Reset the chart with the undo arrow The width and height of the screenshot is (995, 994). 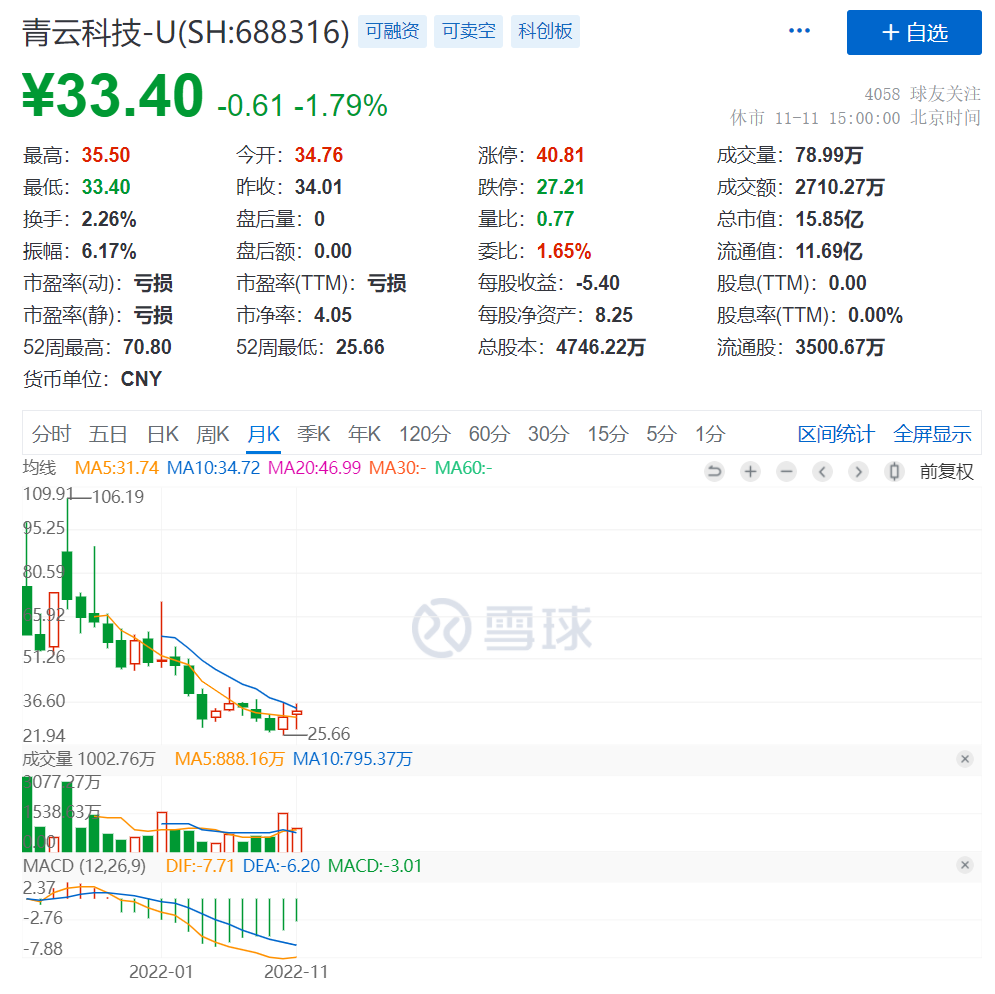point(714,472)
